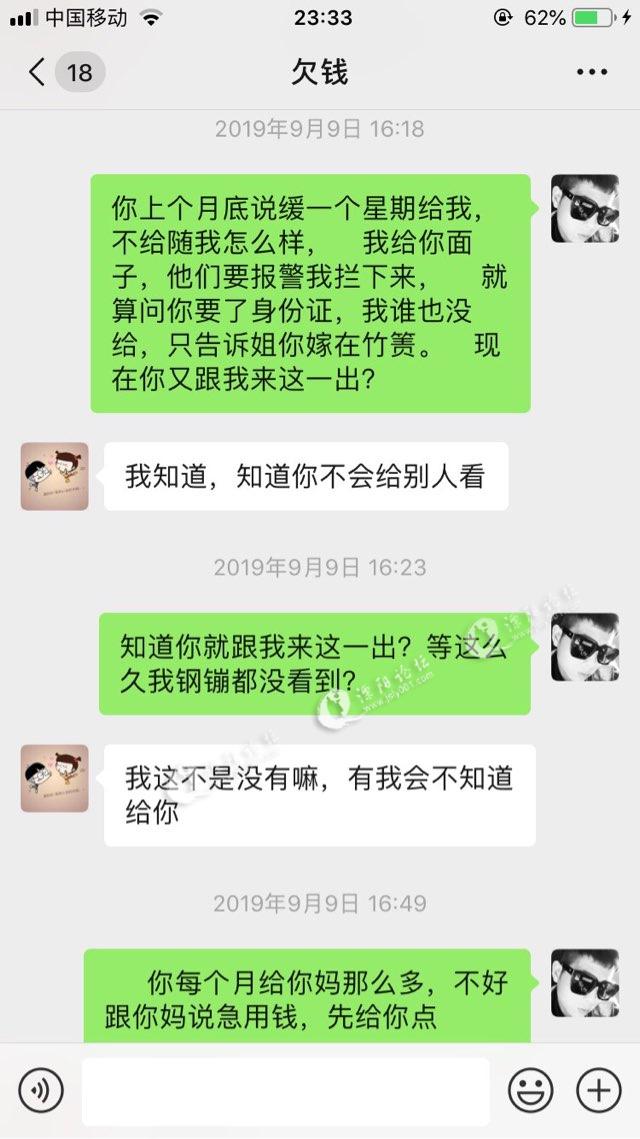The height and width of the screenshot is (1139, 640).
Task: Tap the message text field
Action: [x=285, y=1089]
